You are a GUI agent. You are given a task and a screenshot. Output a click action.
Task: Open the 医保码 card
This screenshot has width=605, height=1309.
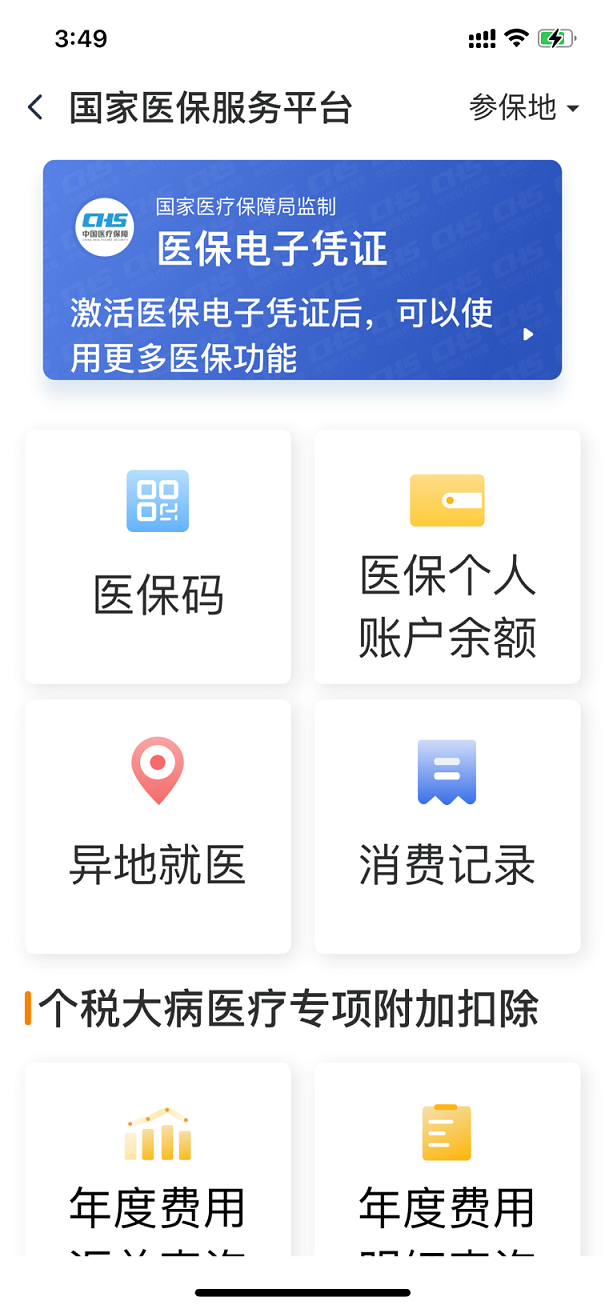pos(158,557)
